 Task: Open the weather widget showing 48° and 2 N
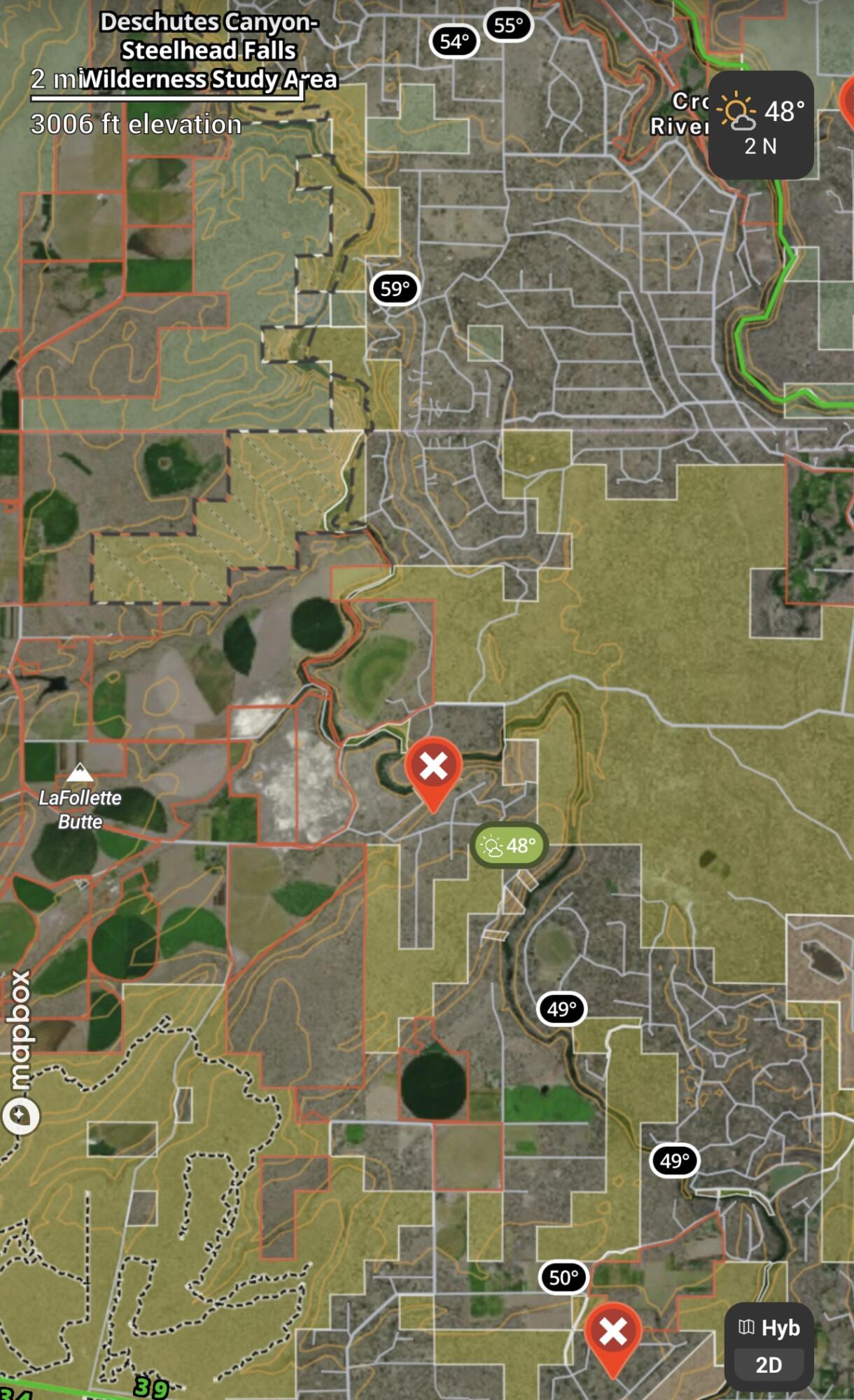coord(761,125)
